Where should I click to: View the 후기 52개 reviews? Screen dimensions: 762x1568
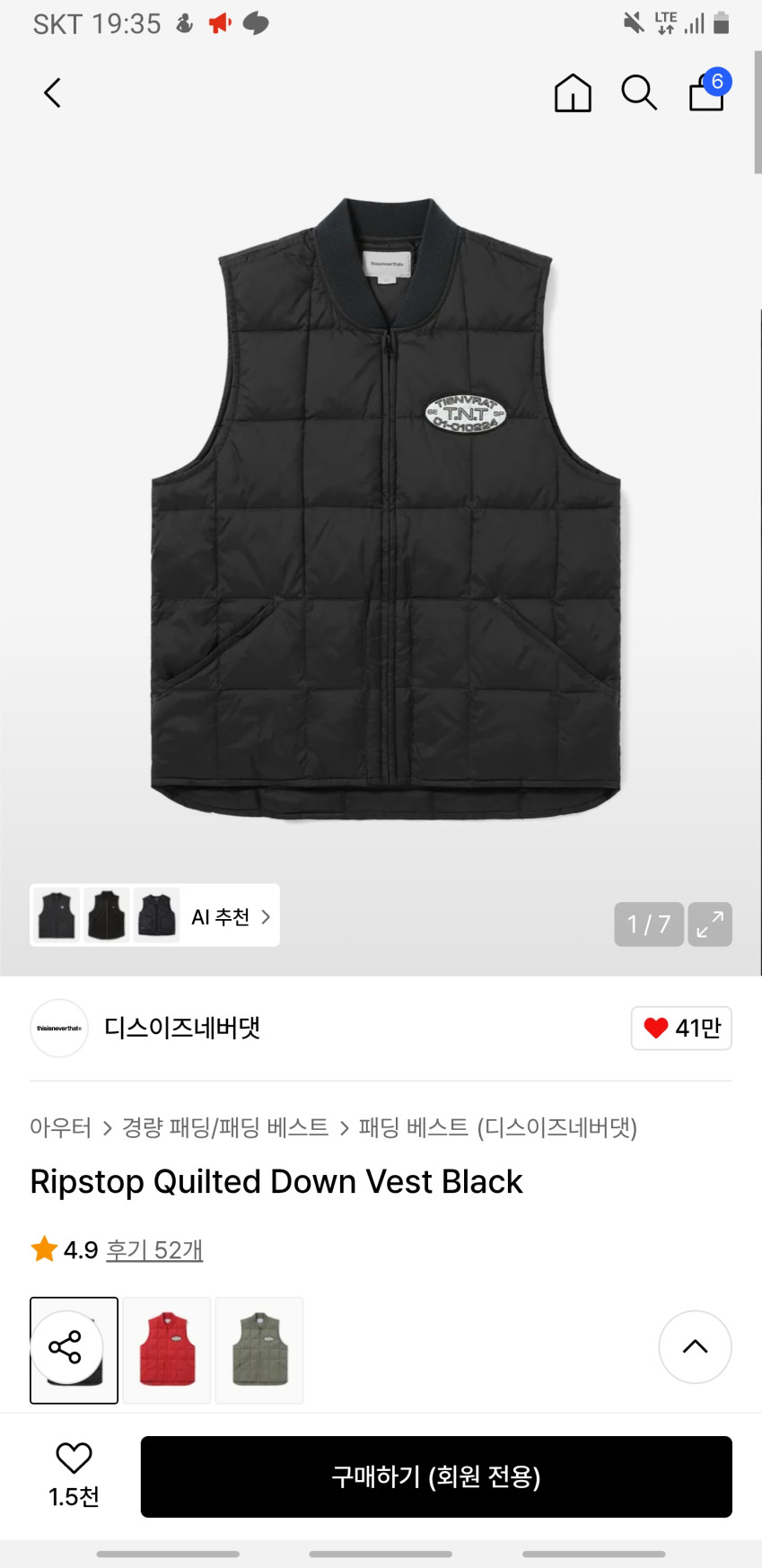click(x=154, y=1249)
